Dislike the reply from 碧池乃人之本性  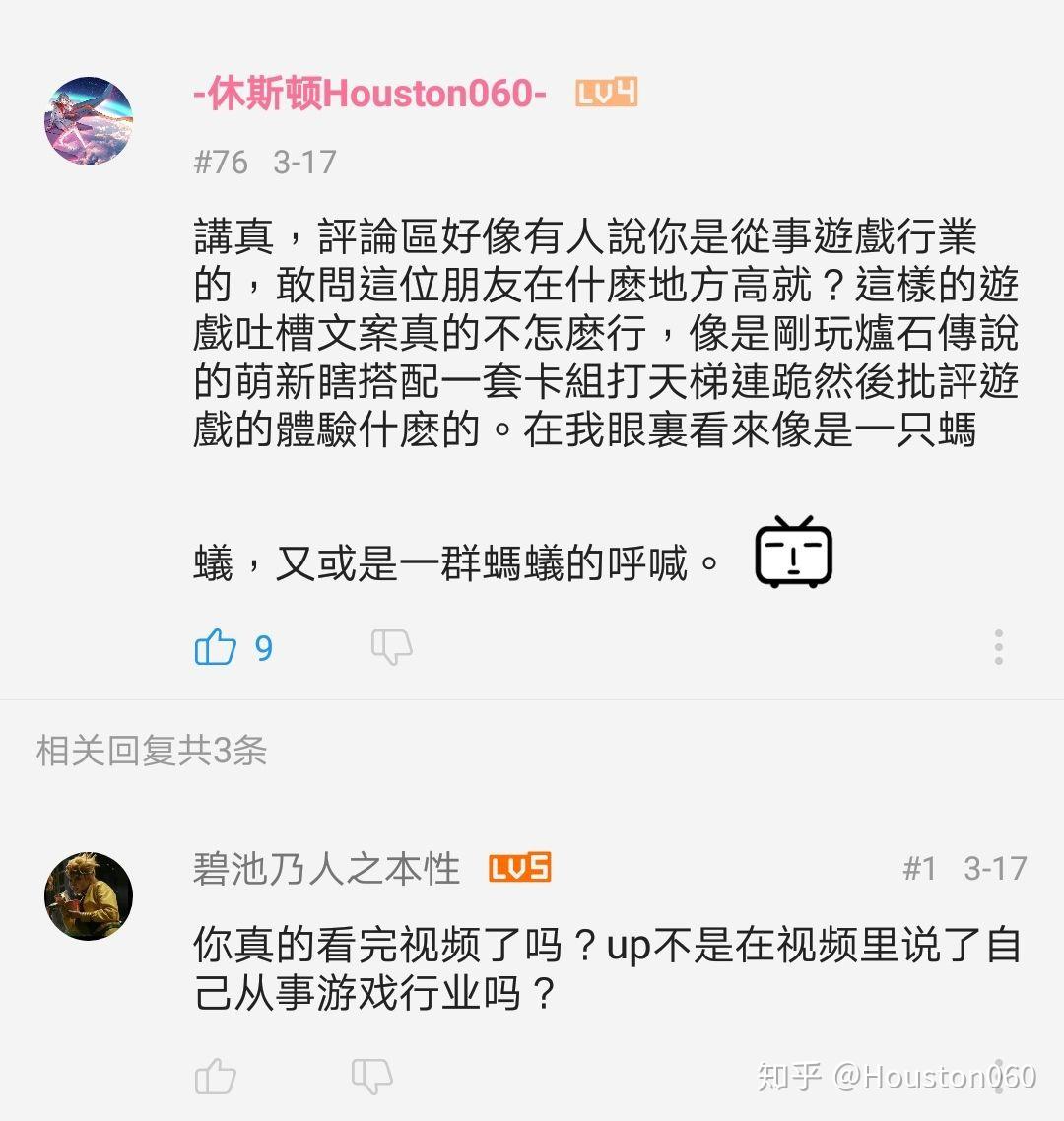coord(372,1075)
